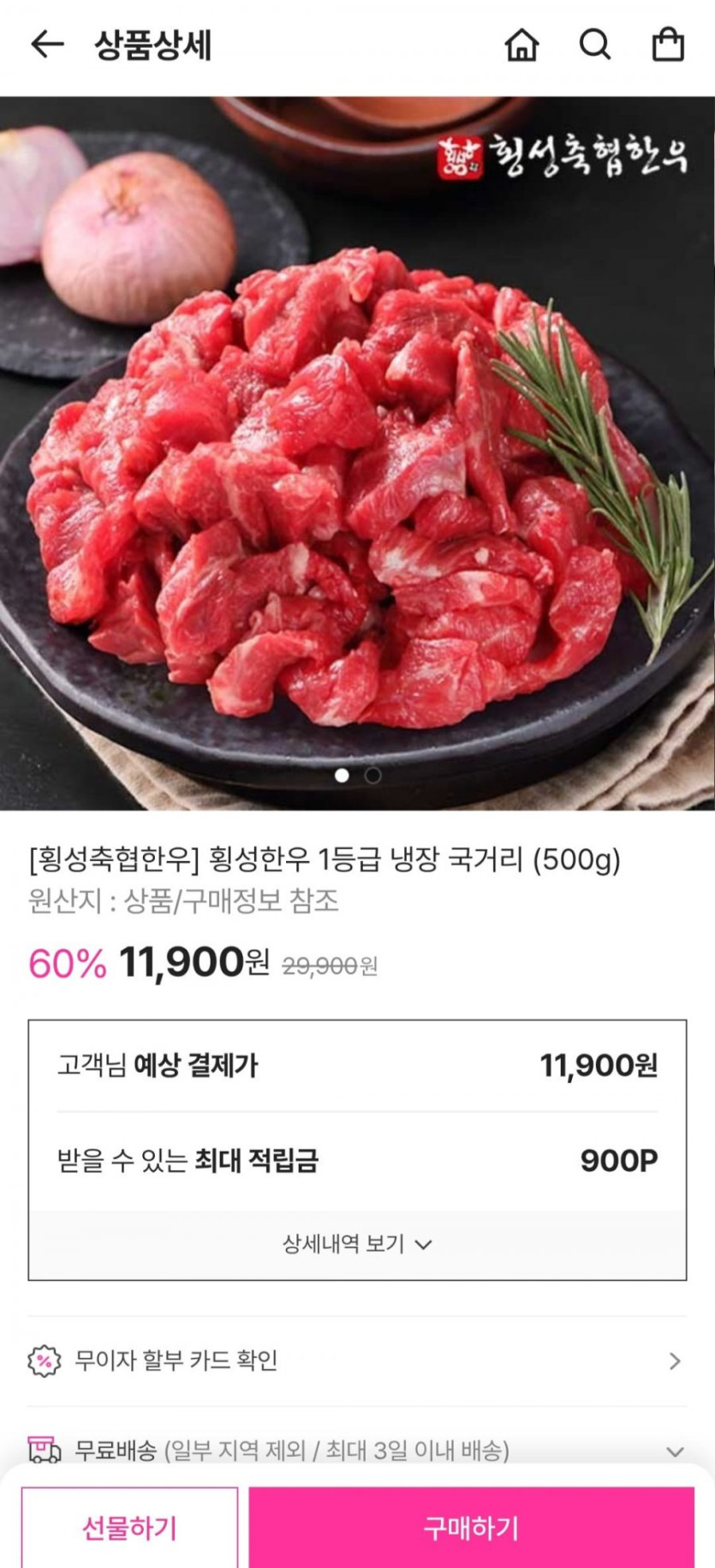Open 무이자 할부 카드 확인
This screenshot has width=715, height=1568.
tap(357, 1361)
